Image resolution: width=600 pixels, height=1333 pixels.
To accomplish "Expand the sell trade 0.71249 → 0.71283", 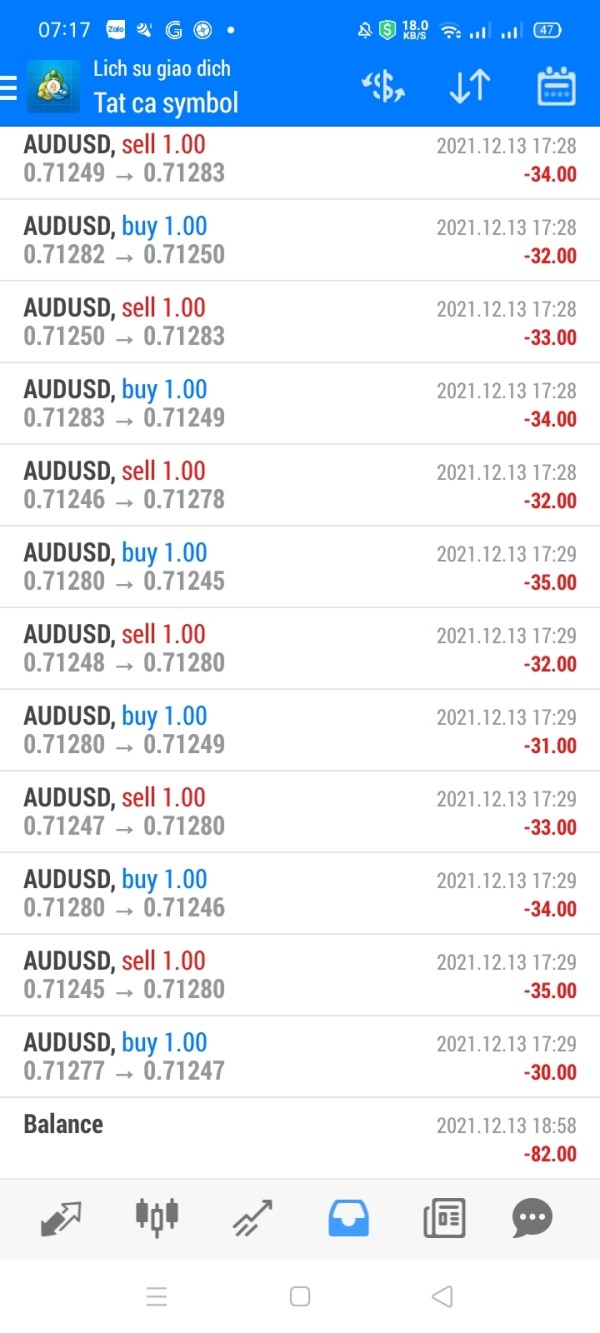I will pos(300,159).
